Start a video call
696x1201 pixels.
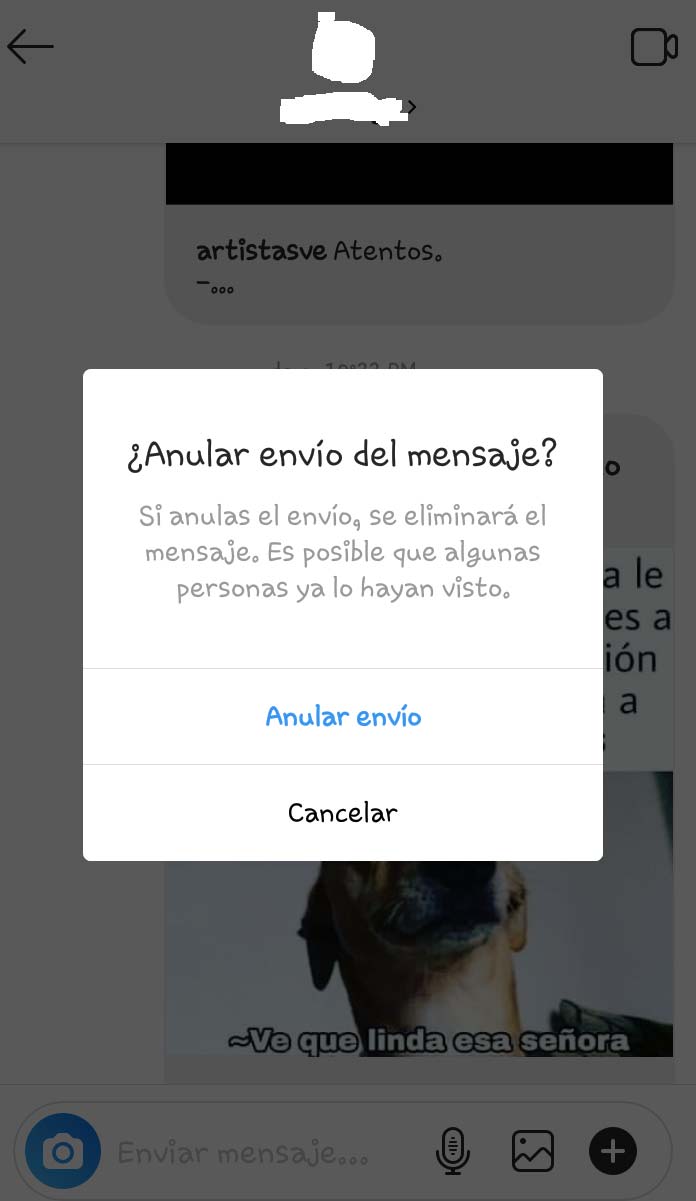[x=654, y=47]
